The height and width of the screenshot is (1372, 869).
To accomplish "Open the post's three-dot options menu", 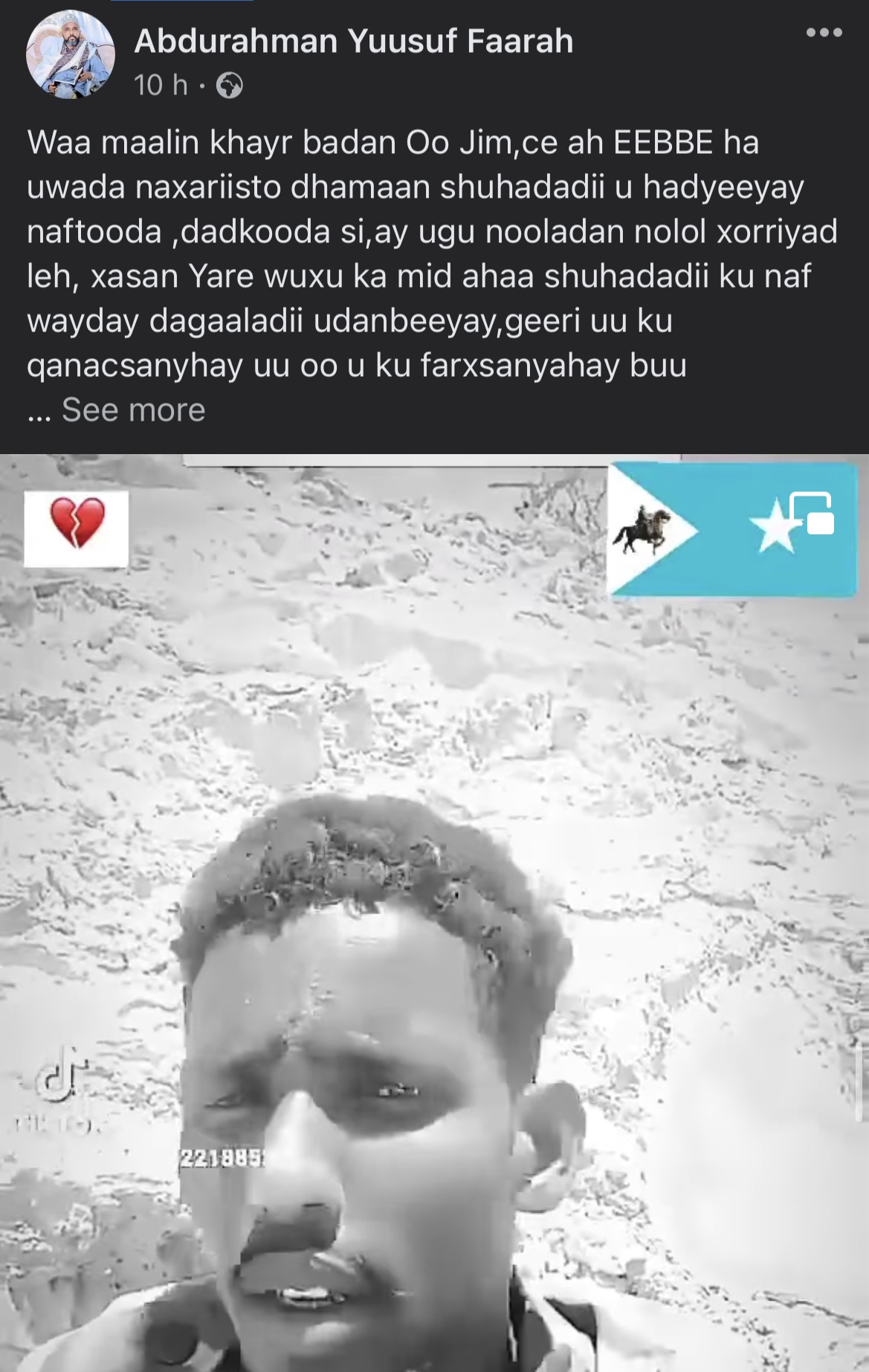I will coord(824,33).
